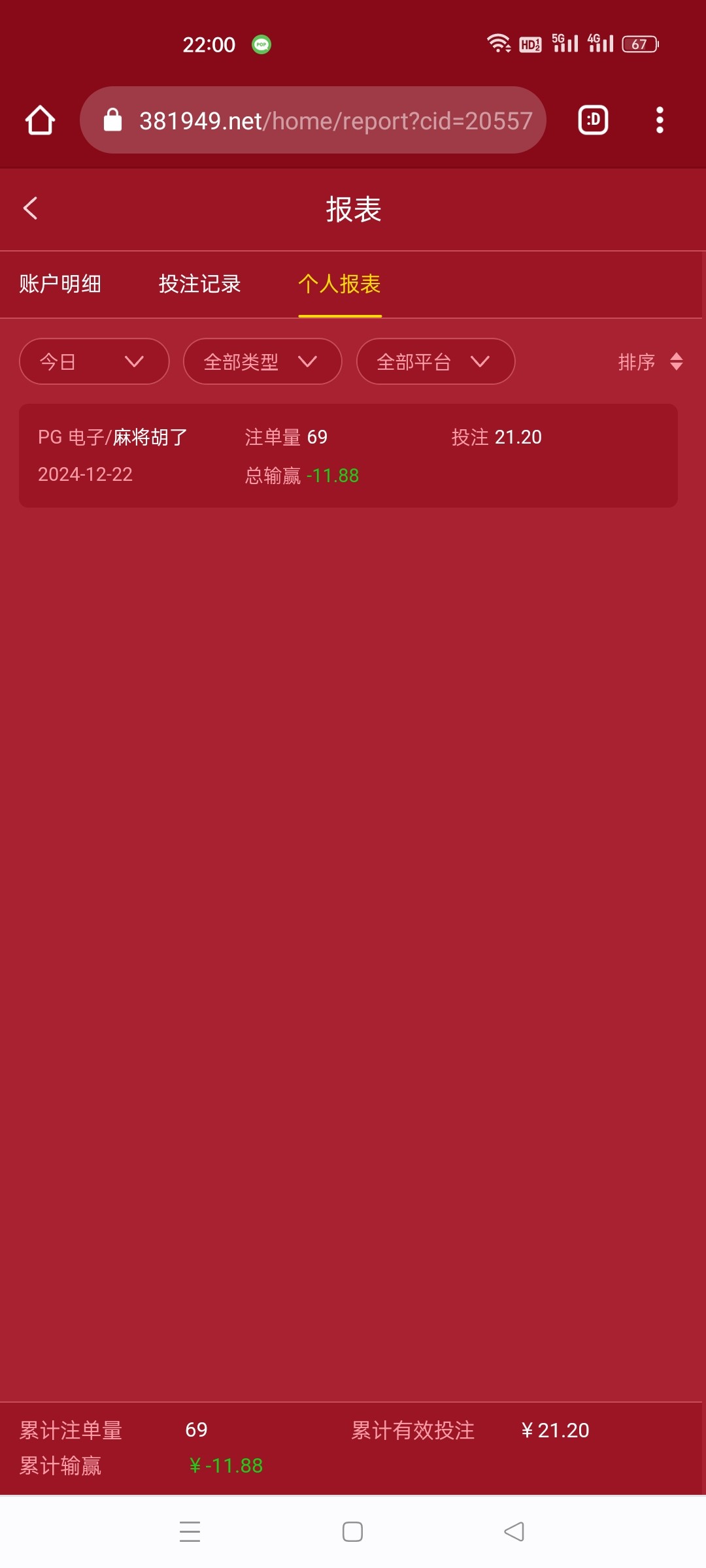Tap the system home navigation button
Screen dimensions: 706x1568
352,1531
